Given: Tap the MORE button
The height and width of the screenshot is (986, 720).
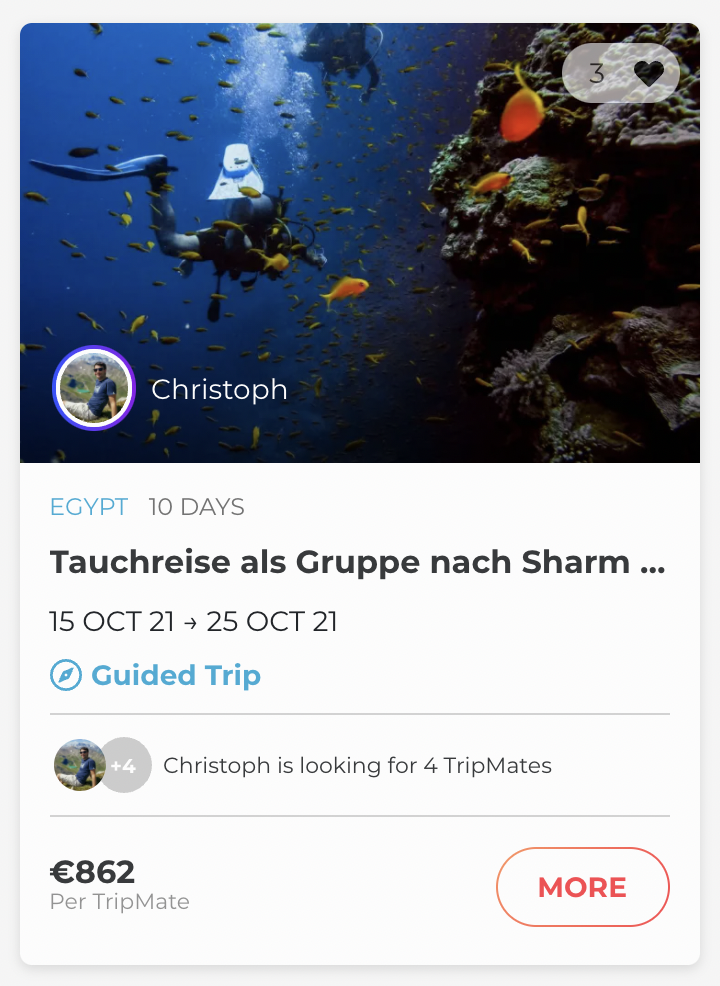Looking at the screenshot, I should point(582,887).
